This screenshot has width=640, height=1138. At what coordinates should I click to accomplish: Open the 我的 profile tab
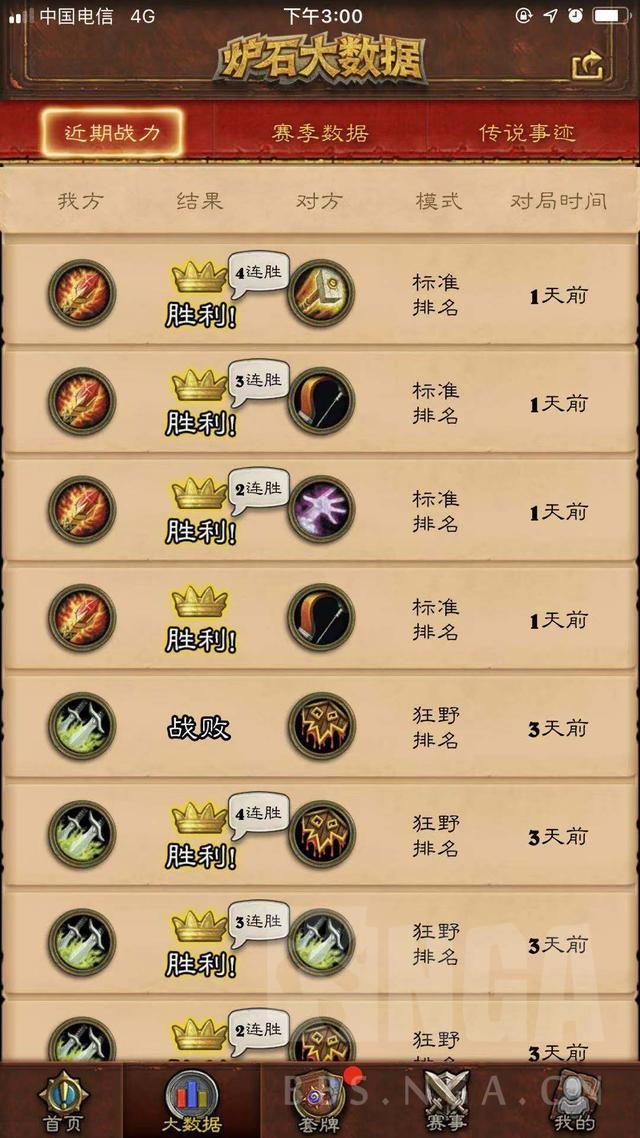click(574, 1100)
